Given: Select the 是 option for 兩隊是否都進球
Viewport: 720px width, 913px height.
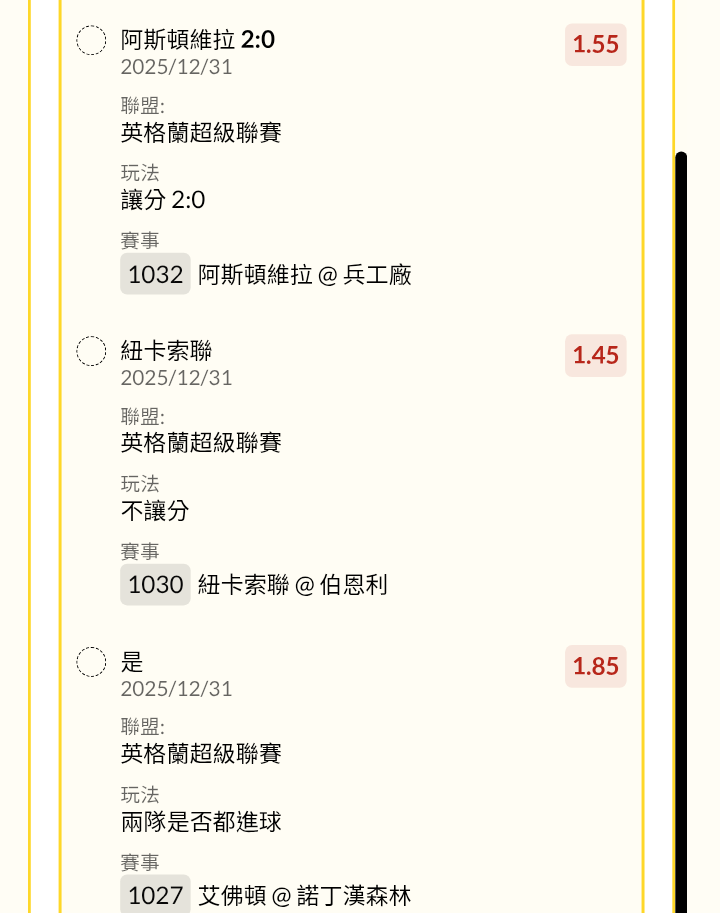Looking at the screenshot, I should coord(91,662).
